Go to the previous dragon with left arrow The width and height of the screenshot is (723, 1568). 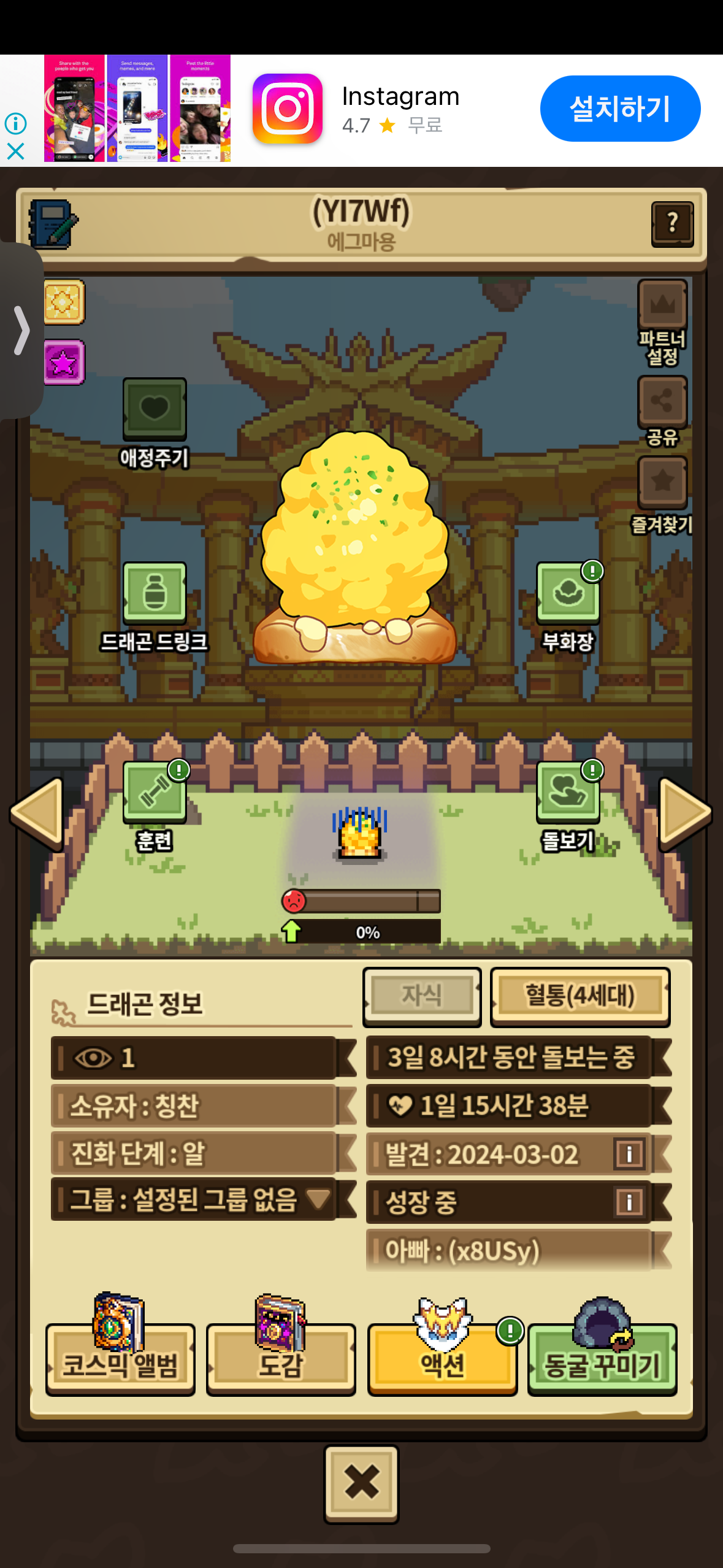38,813
